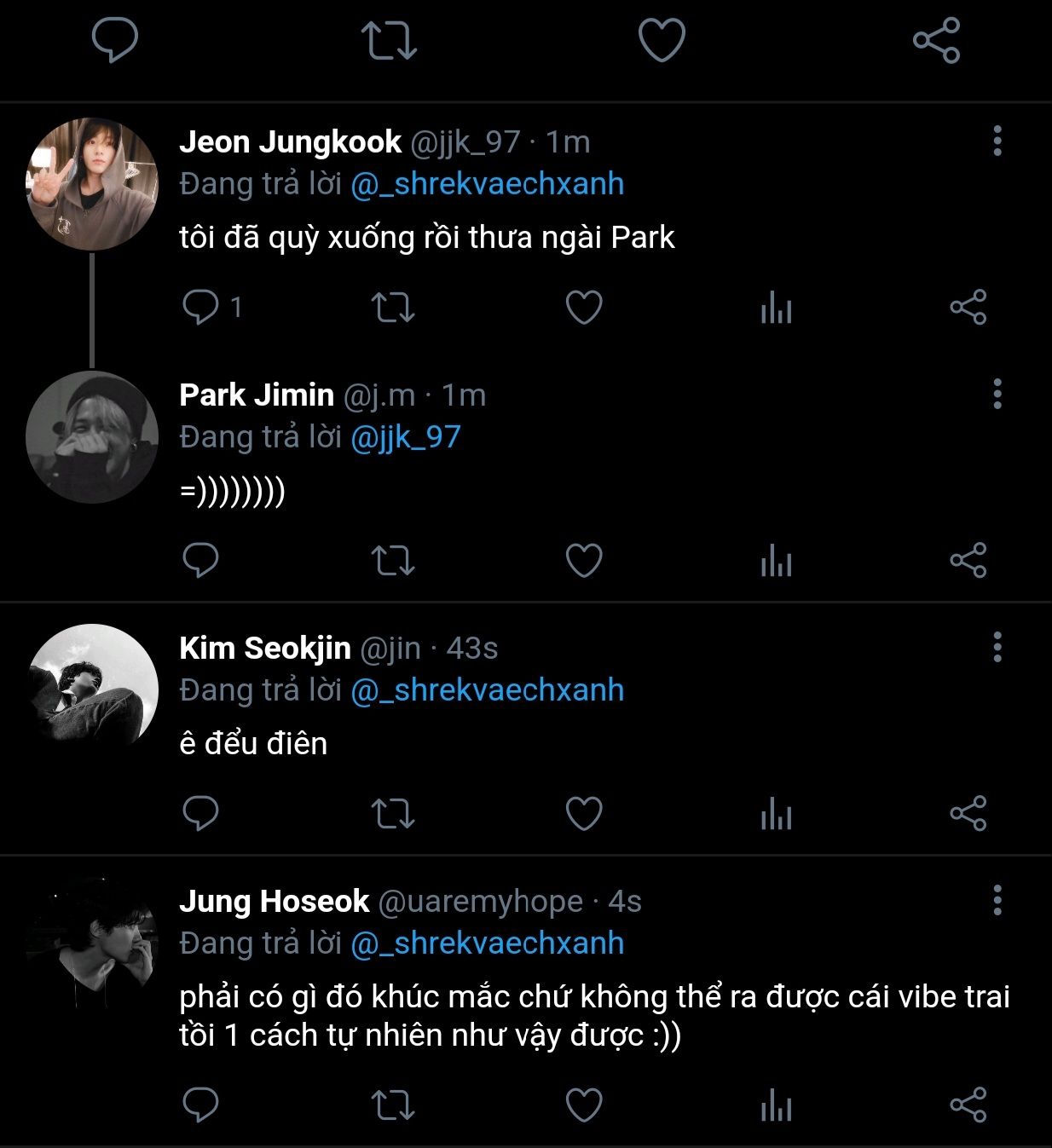Open @_shrekvaechxanh link in Seokjin's reply
This screenshot has width=1052, height=1148.
pos(487,690)
